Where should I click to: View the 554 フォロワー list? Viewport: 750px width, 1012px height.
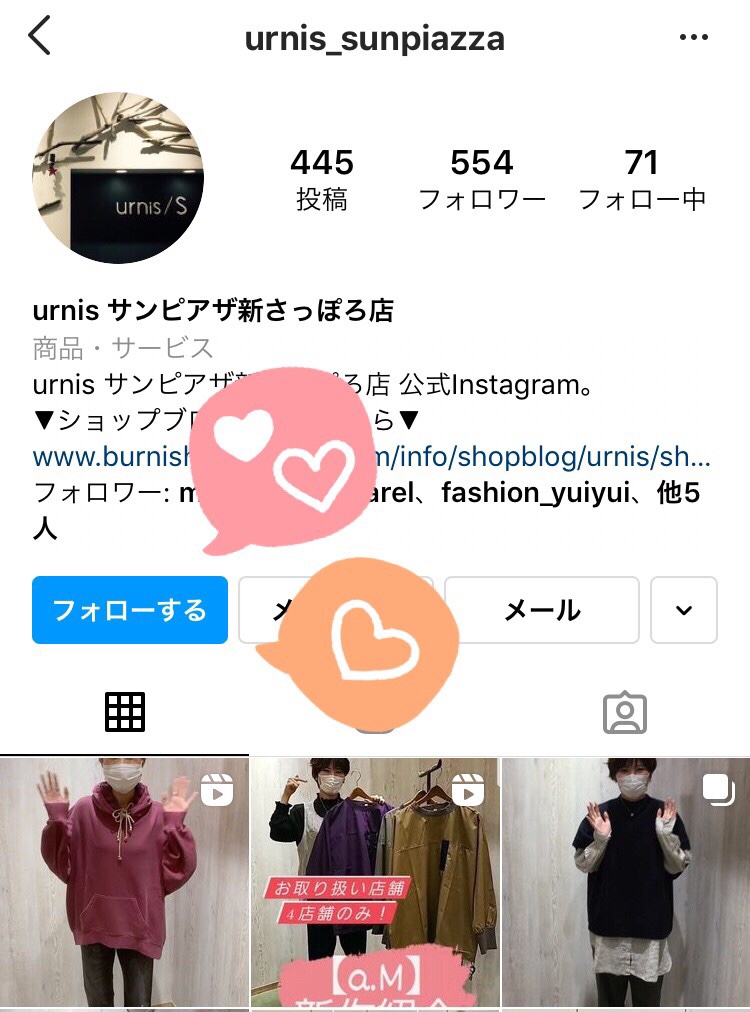click(482, 178)
